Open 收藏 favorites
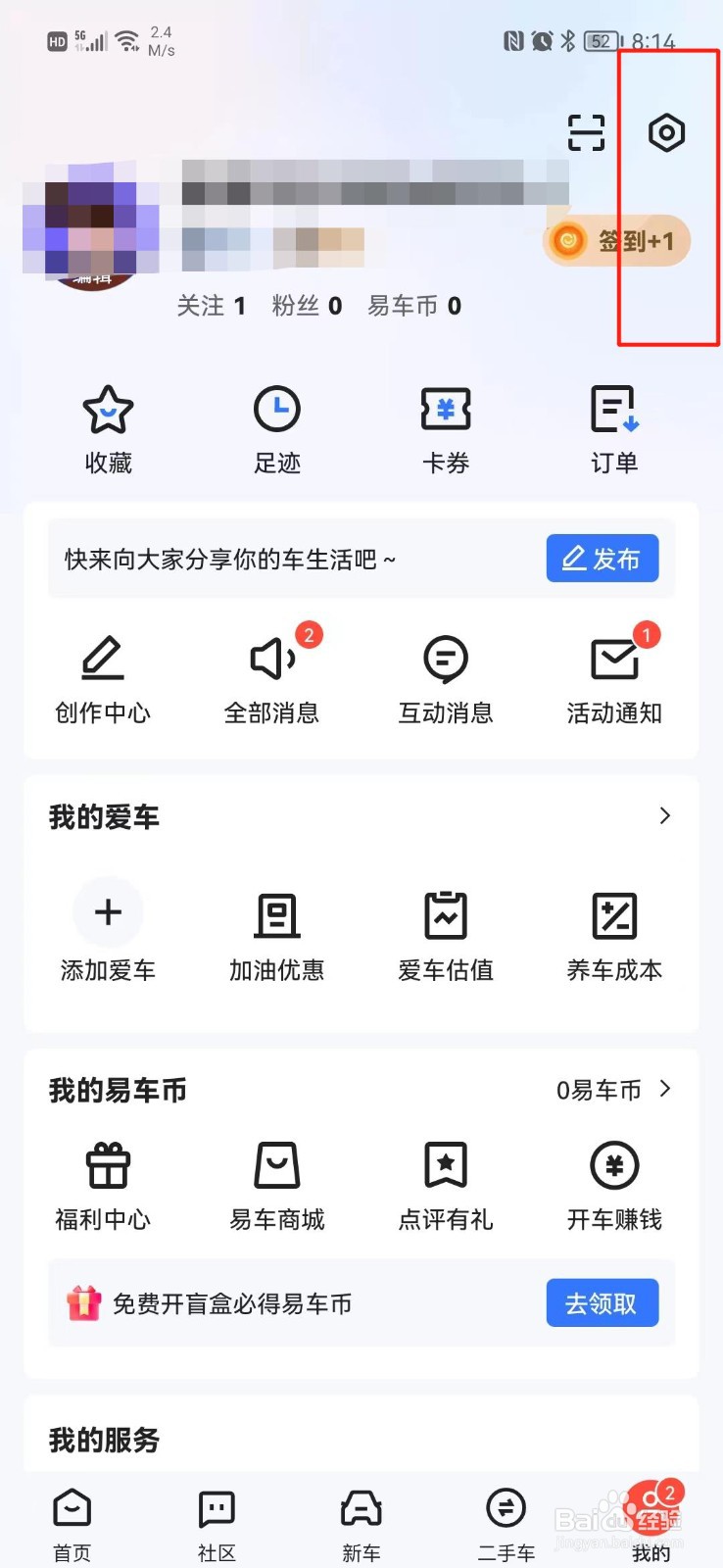This screenshot has width=723, height=1568. point(108,429)
